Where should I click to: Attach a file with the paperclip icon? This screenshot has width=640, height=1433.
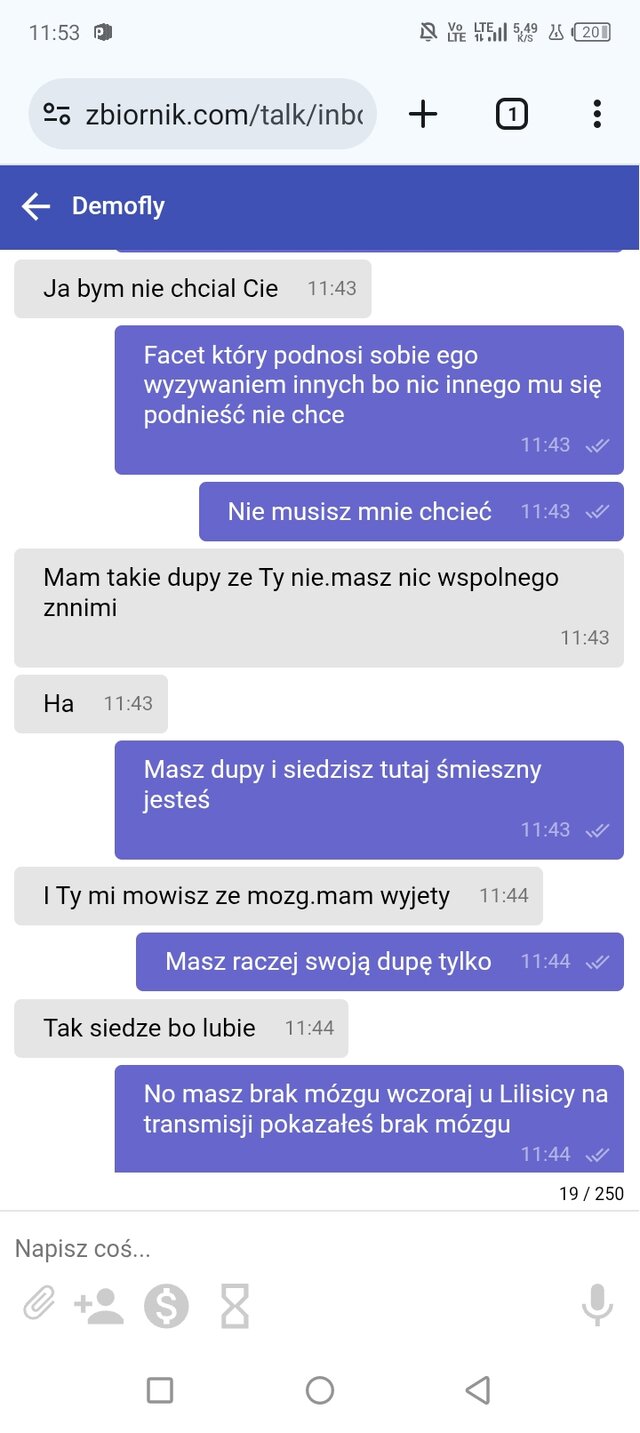tap(38, 1305)
